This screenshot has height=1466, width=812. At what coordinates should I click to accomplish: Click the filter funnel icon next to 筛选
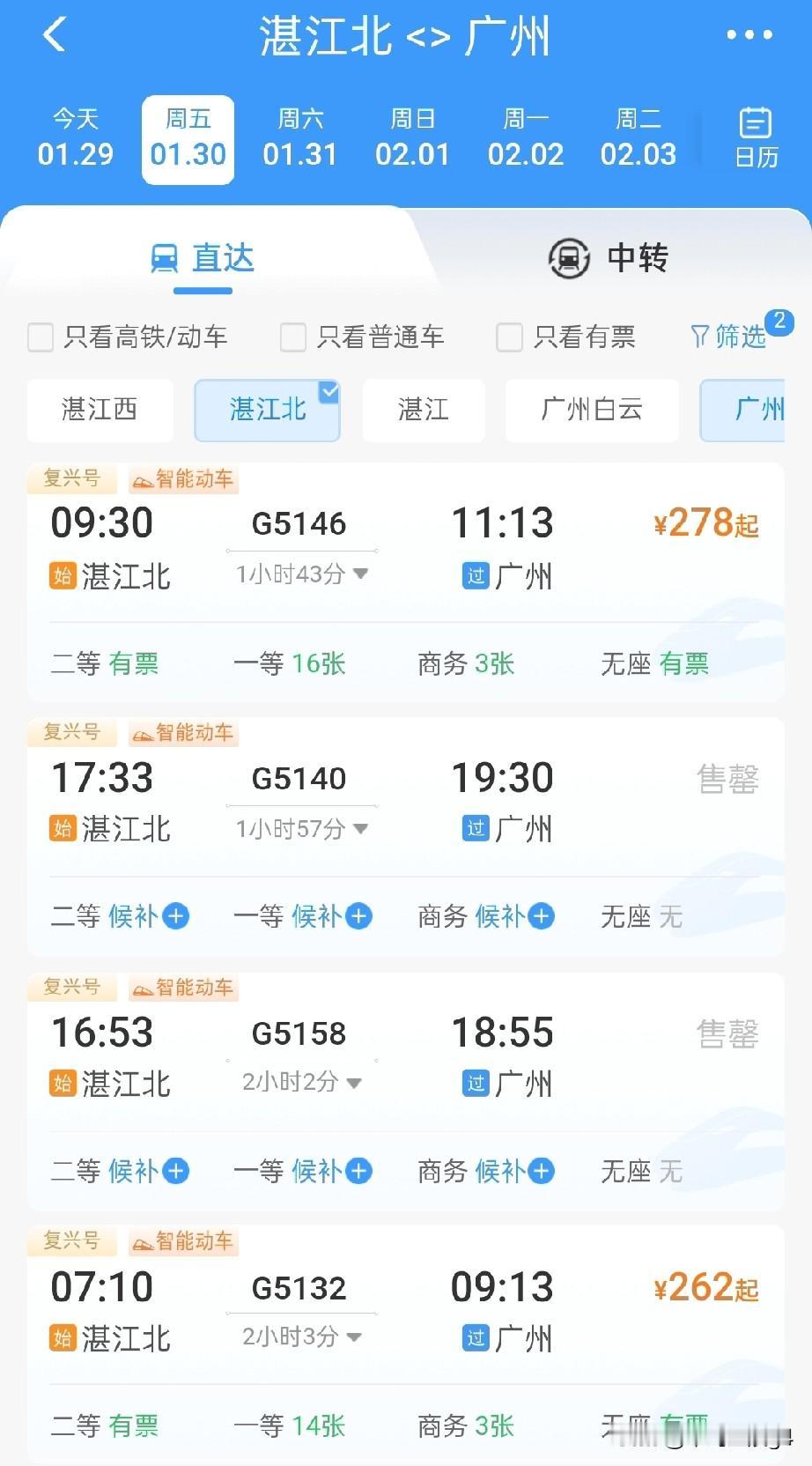coord(701,336)
